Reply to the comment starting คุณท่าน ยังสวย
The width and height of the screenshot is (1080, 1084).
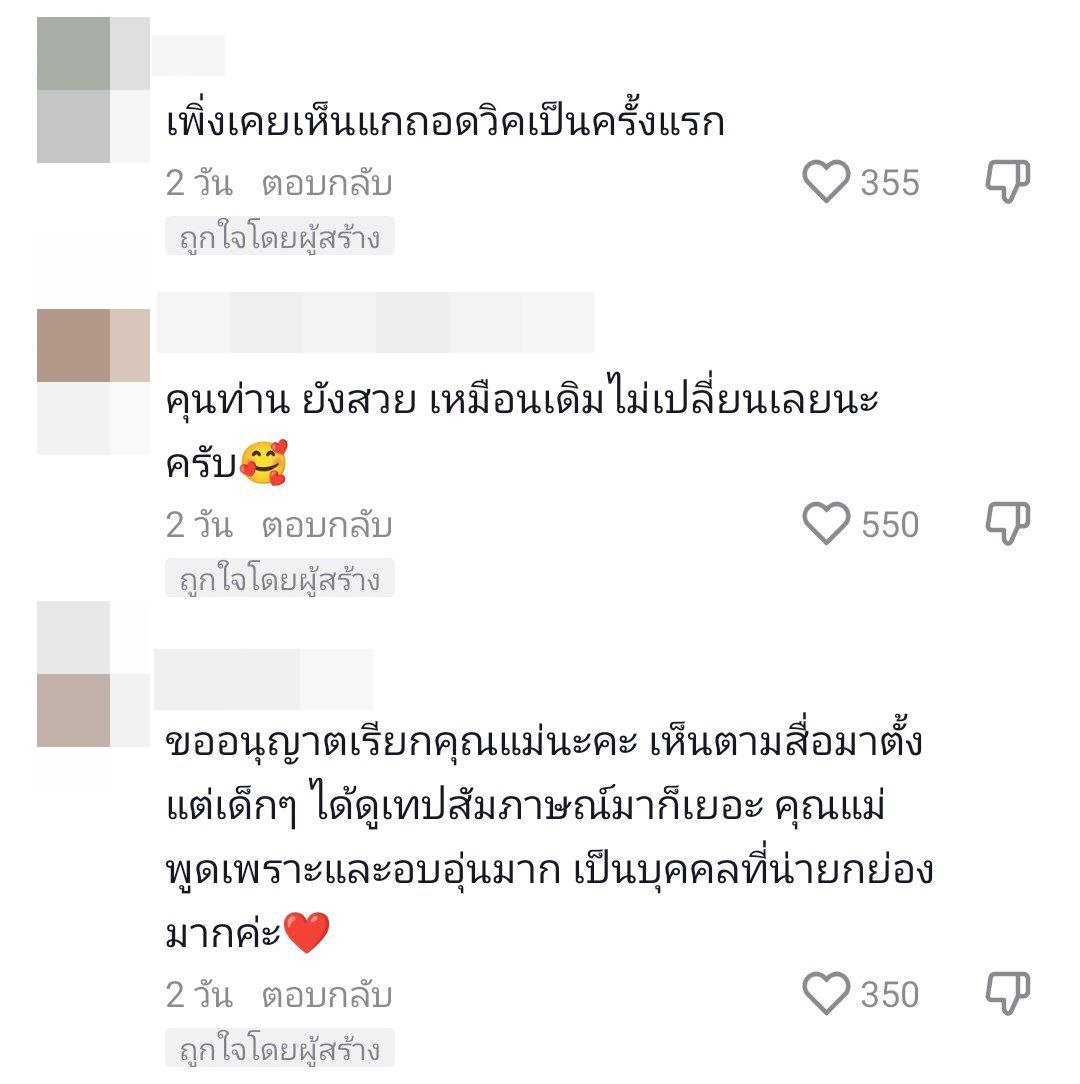point(326,526)
